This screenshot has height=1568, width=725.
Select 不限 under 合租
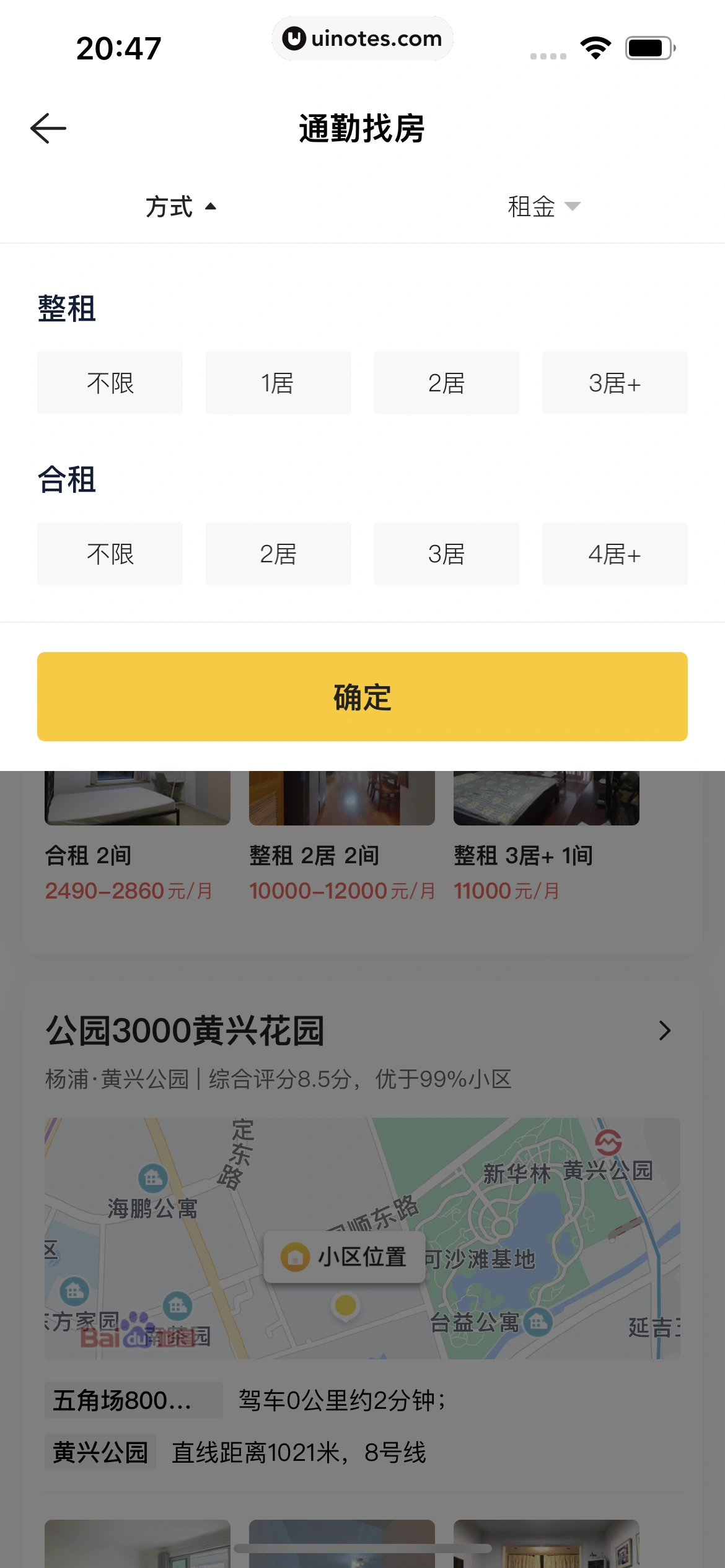tap(110, 554)
